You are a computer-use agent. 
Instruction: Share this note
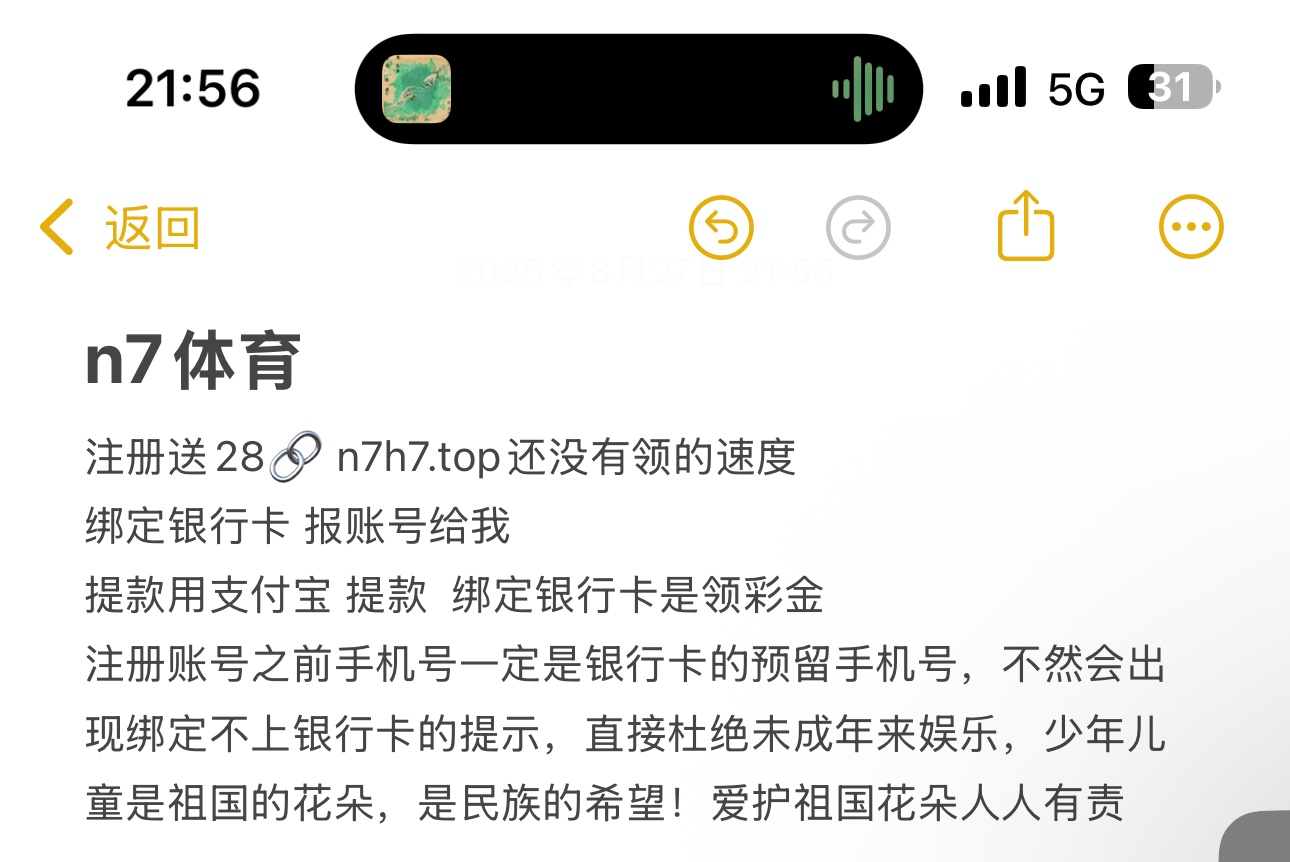point(1026,226)
